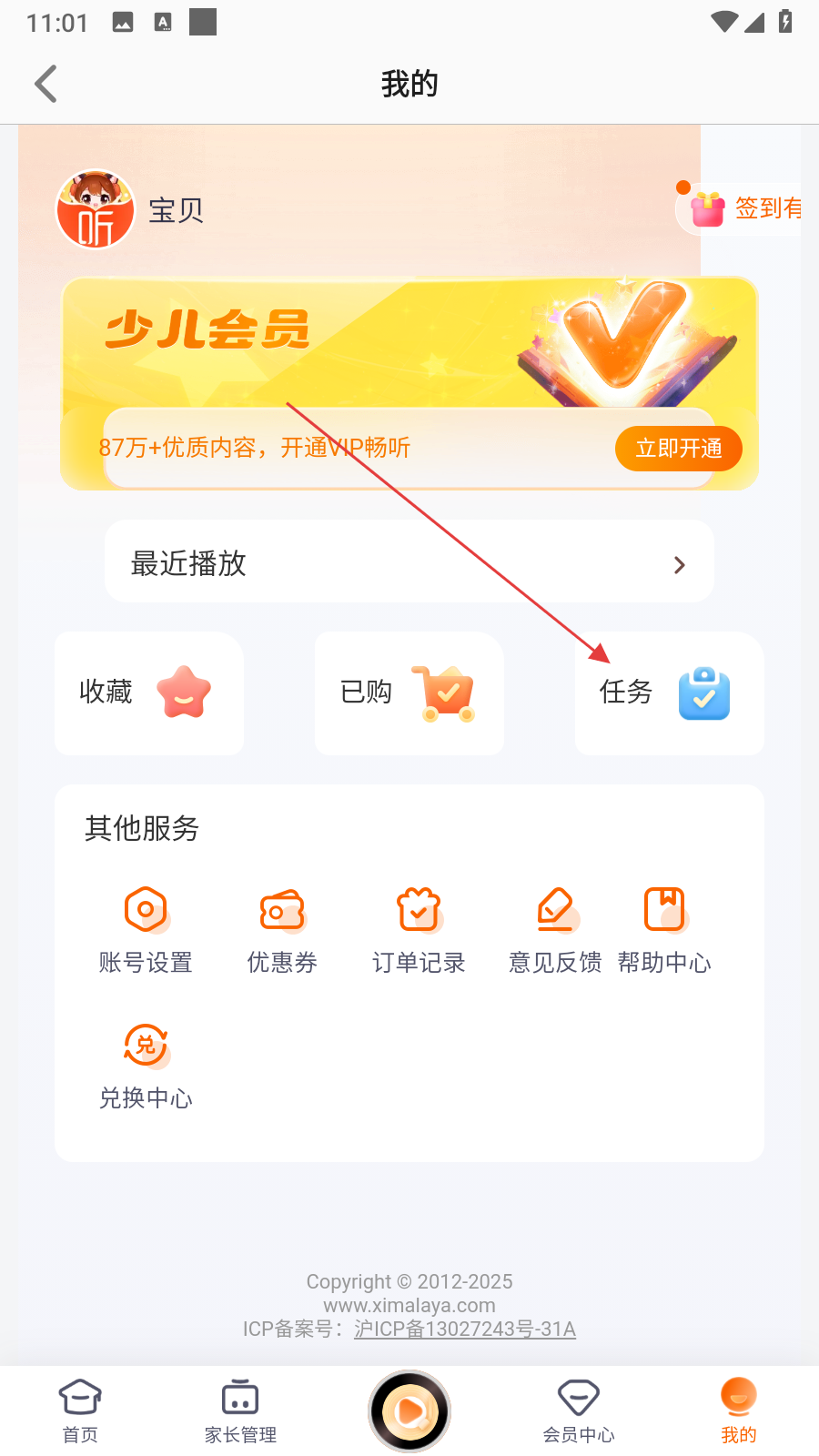Switch to the 会员中心 tab
The height and width of the screenshot is (1456, 819).
pyautogui.click(x=579, y=1410)
